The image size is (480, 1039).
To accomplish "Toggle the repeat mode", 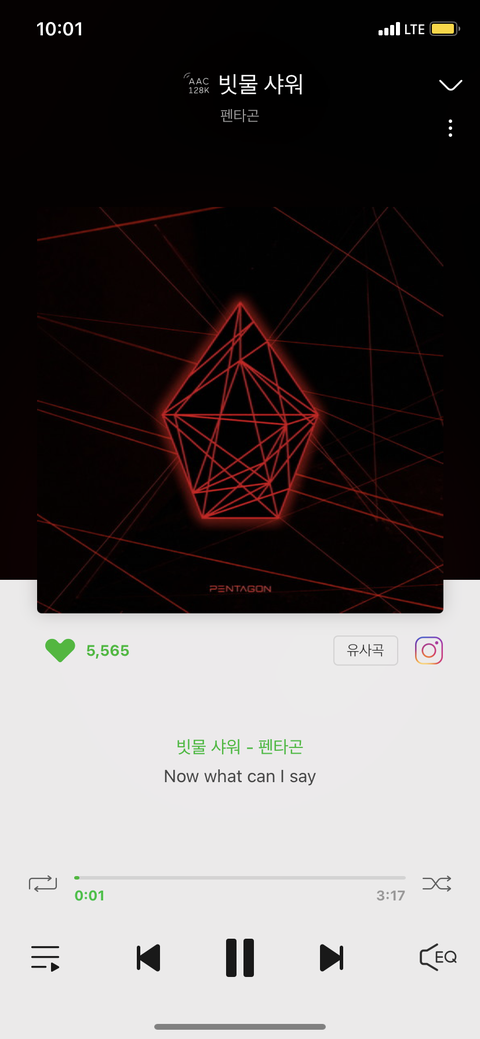I will 43,883.
